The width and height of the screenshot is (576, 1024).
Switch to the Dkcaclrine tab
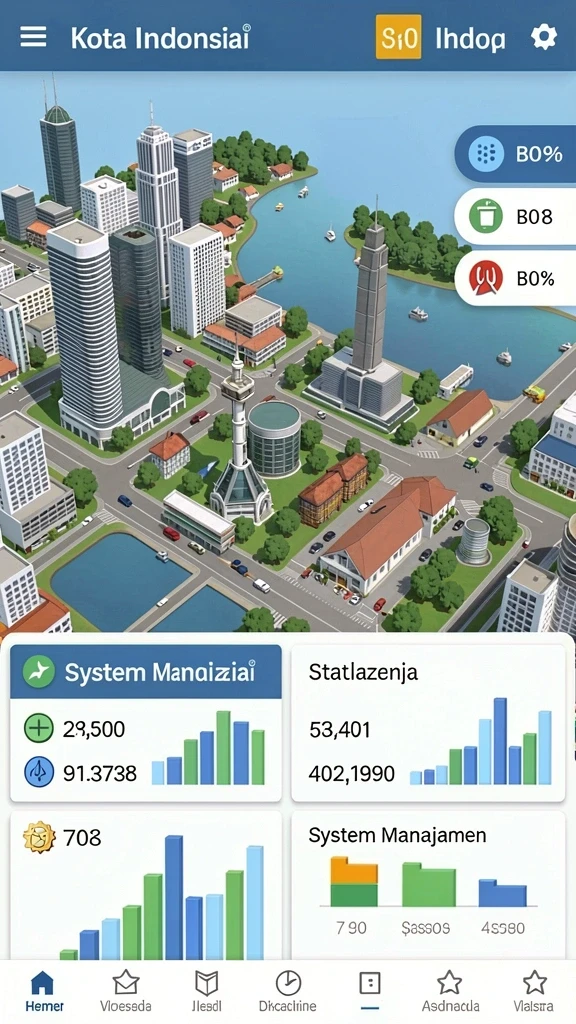pos(287,991)
